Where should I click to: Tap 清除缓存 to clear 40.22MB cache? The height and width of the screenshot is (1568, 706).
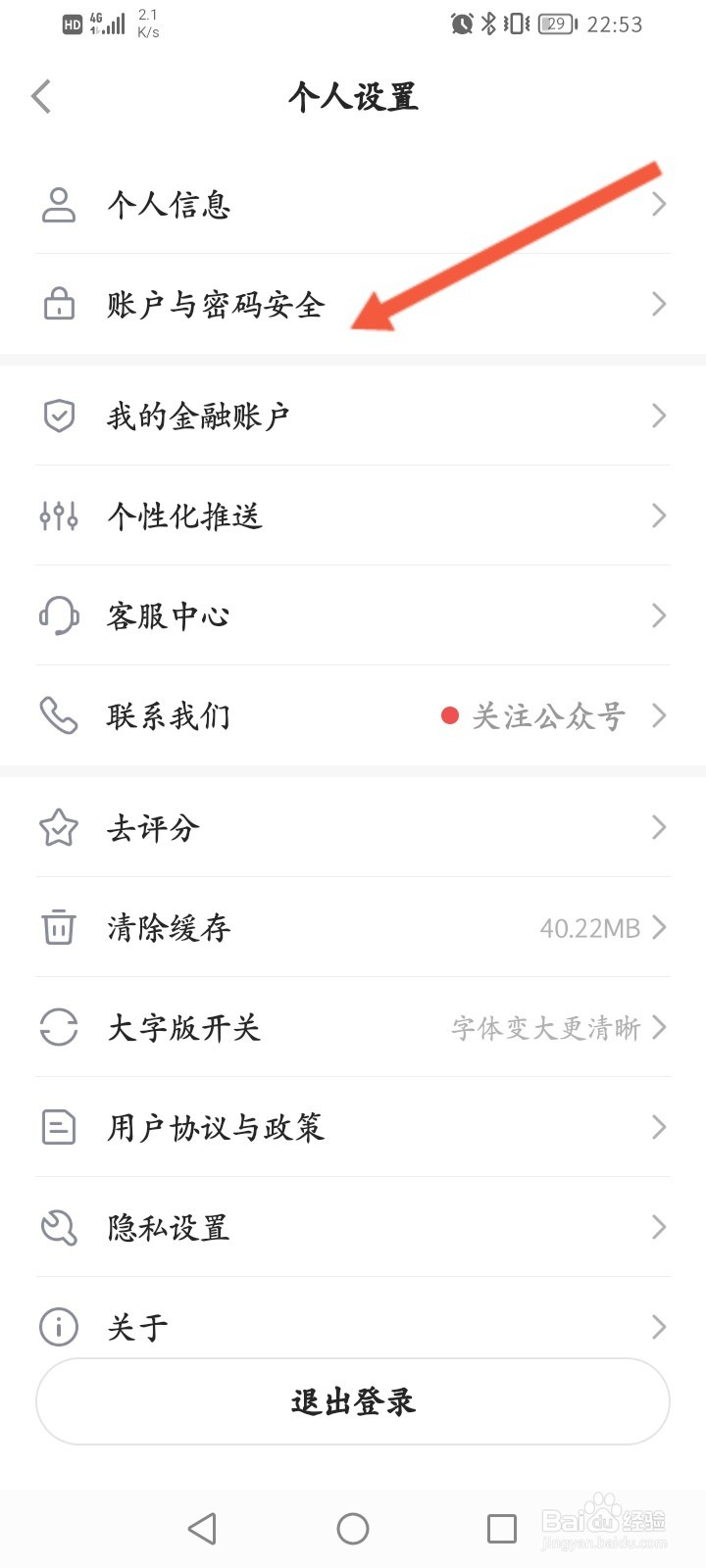[353, 928]
